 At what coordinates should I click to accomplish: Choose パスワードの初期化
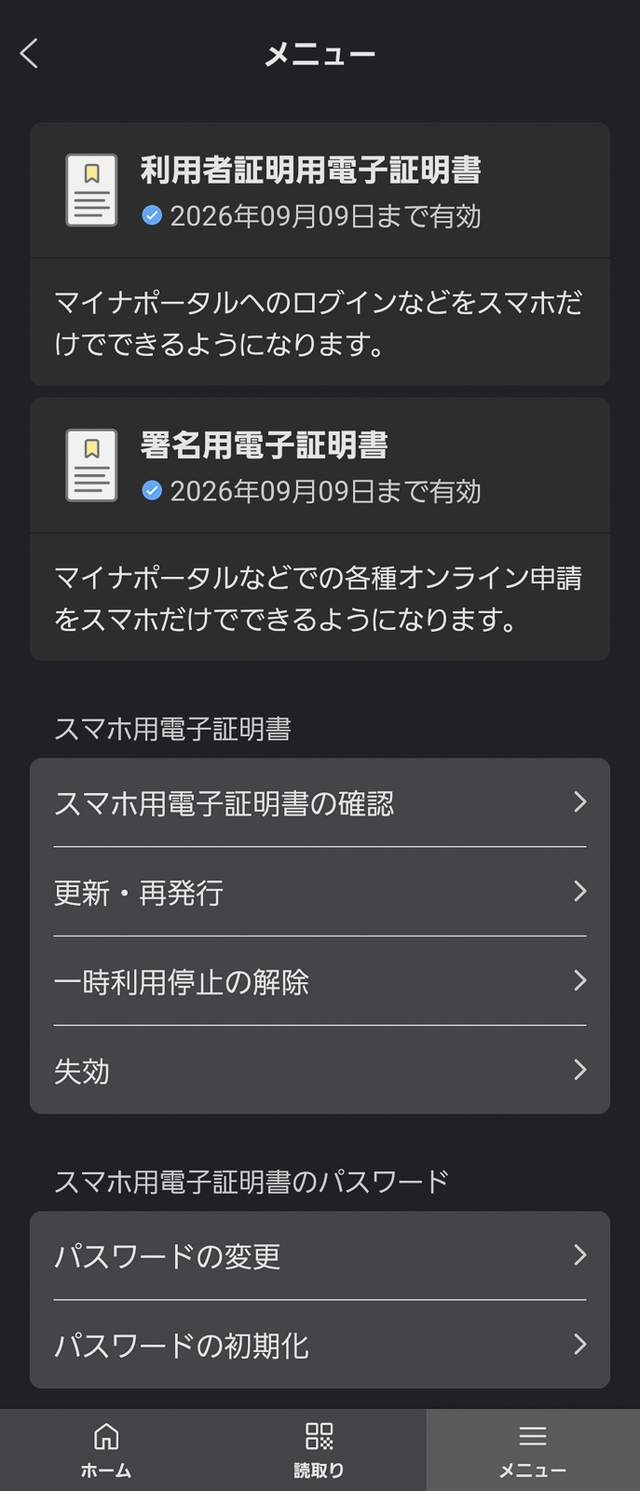[319, 1345]
